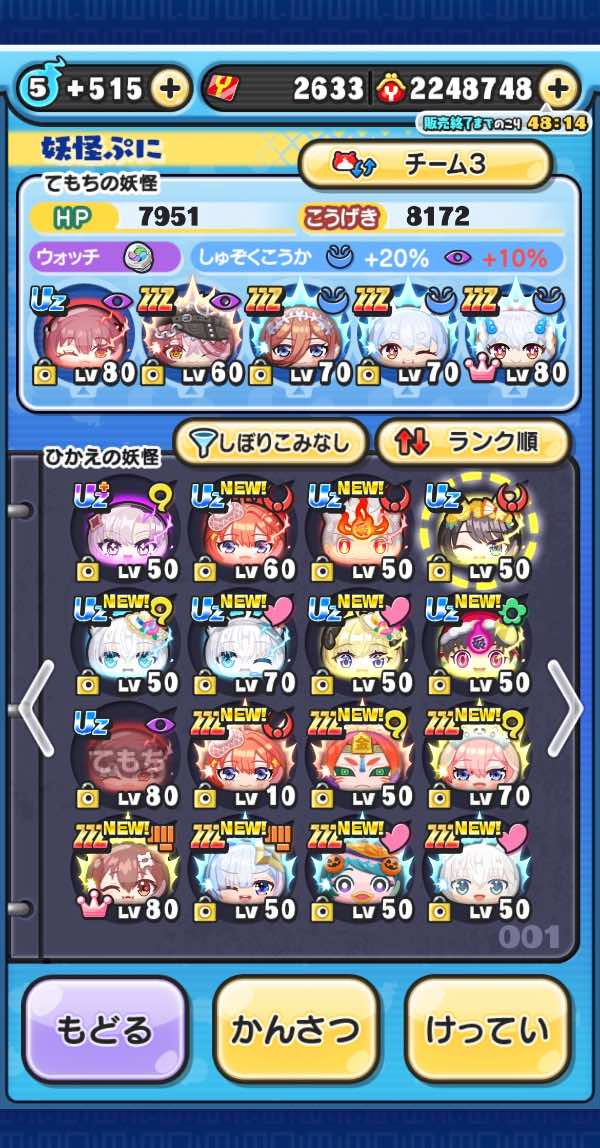Select the flame-haired Lv50 yokai

tap(361, 532)
